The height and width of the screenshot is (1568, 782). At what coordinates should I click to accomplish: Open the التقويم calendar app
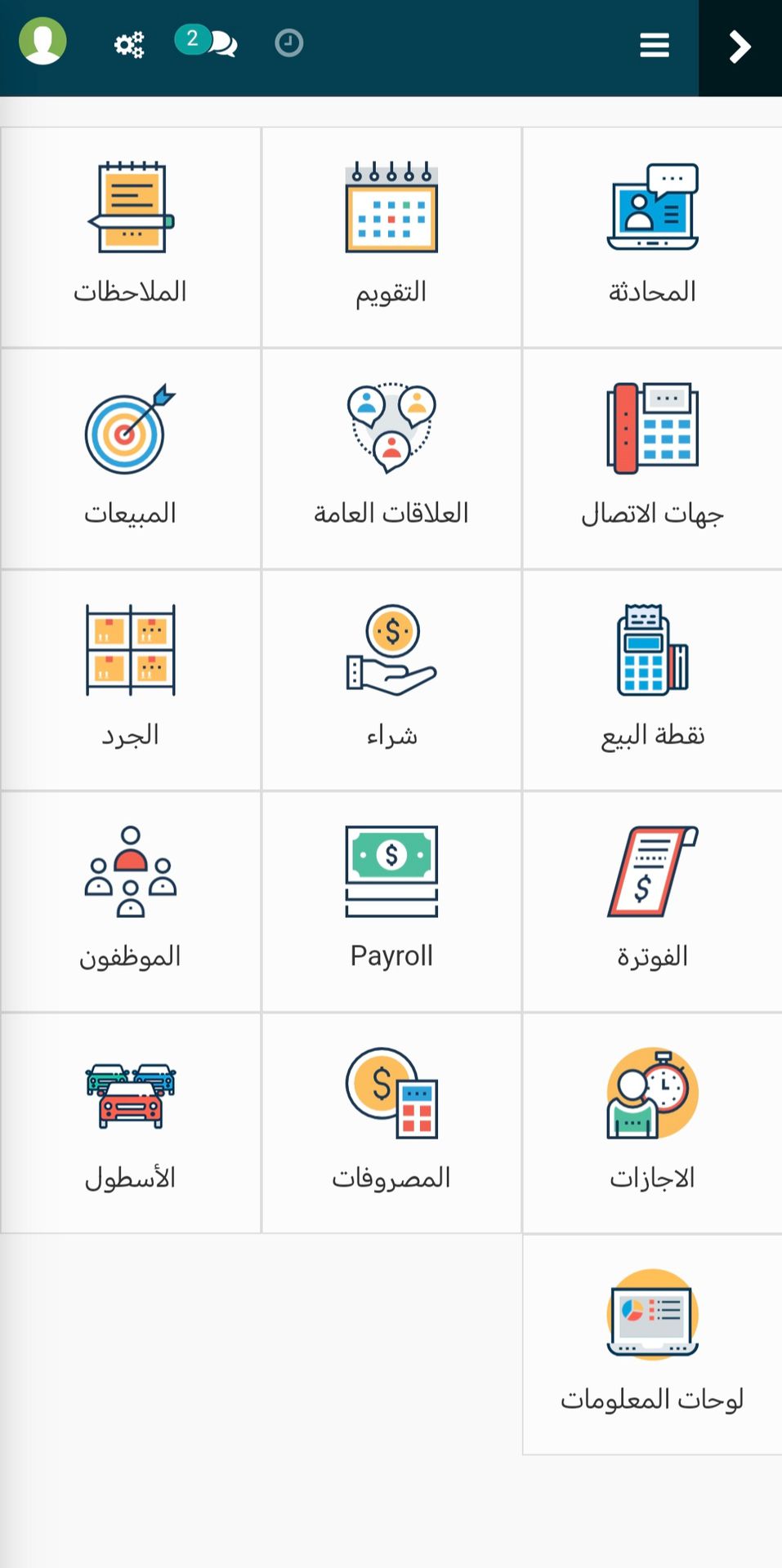pyautogui.click(x=391, y=237)
